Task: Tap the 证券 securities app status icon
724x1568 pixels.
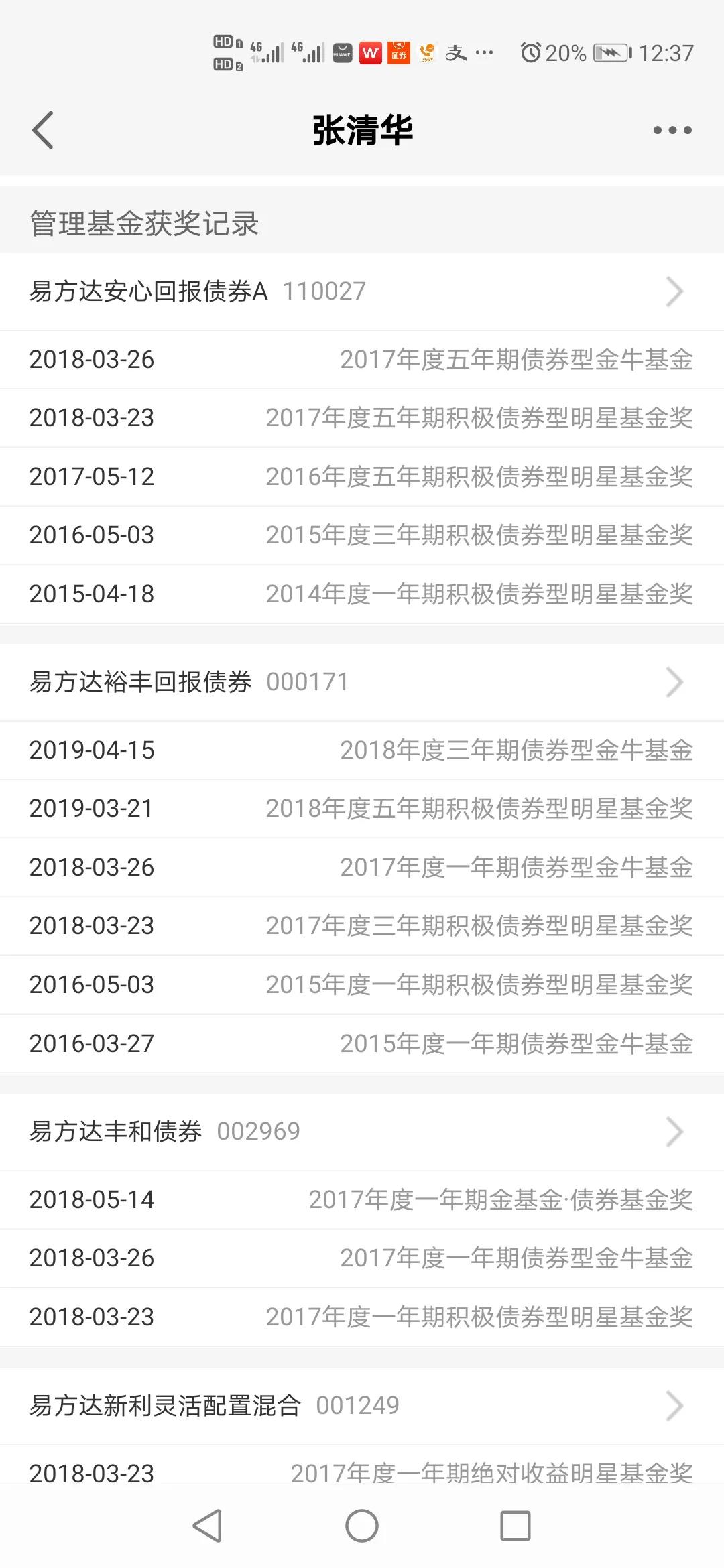Action: [400, 53]
